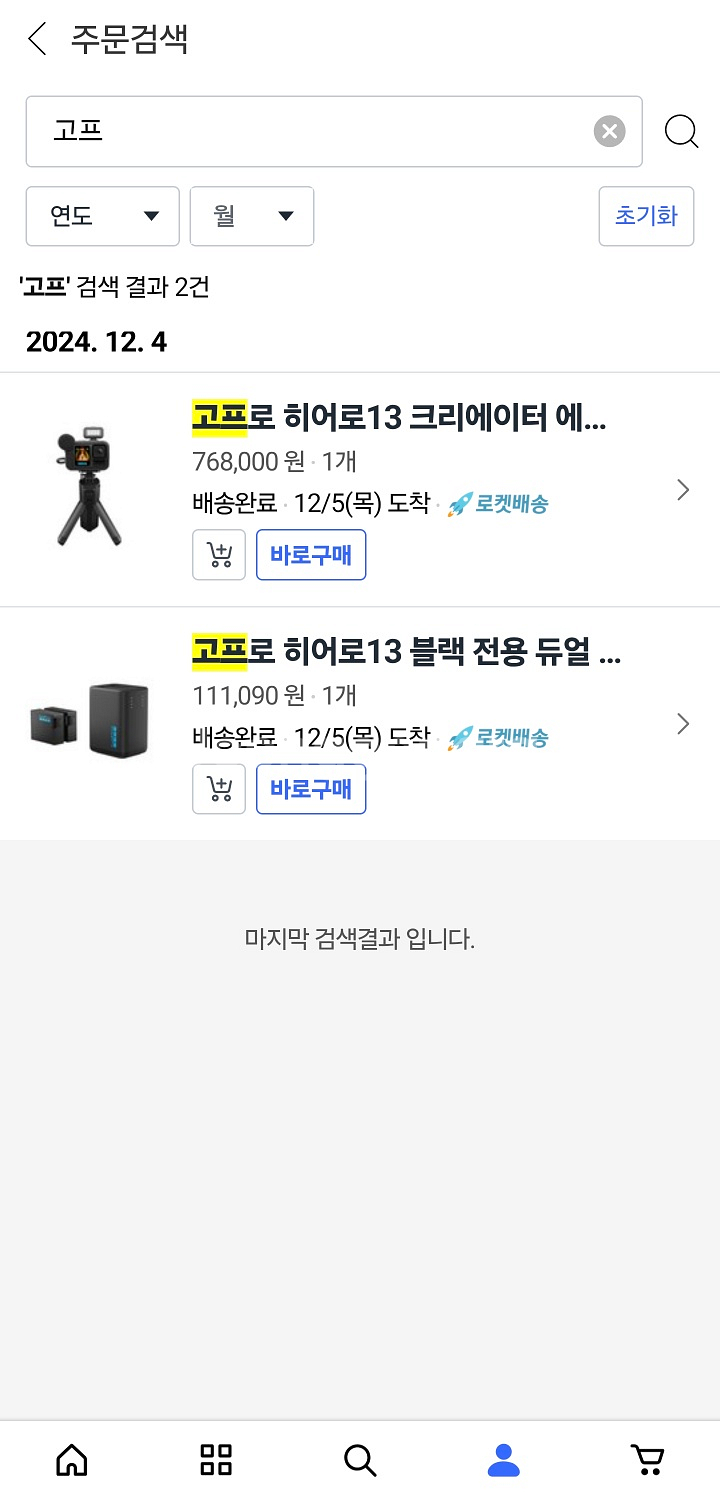Add the 111,090원 item to cart

(x=219, y=789)
